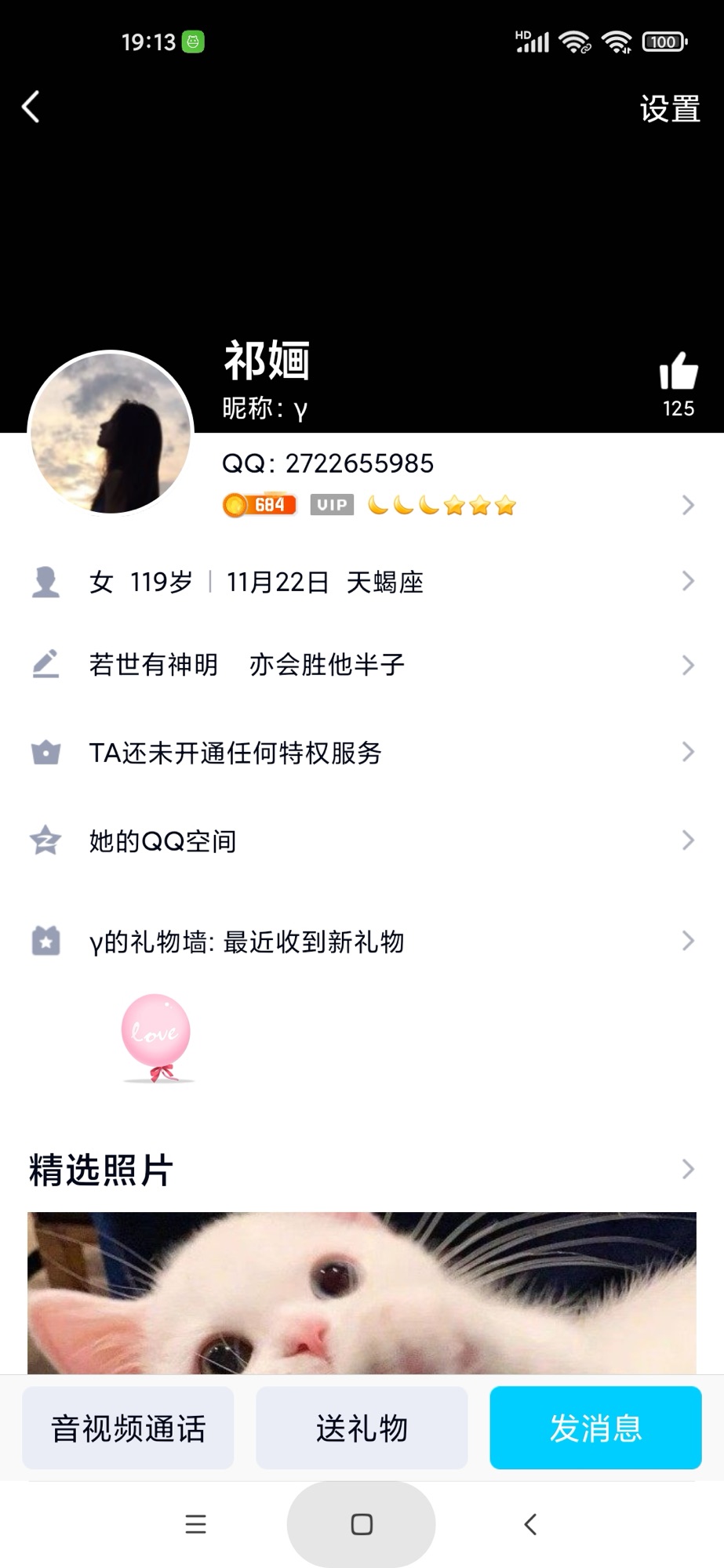
Task: Start an 音视频通话 call
Action: pos(128,1428)
